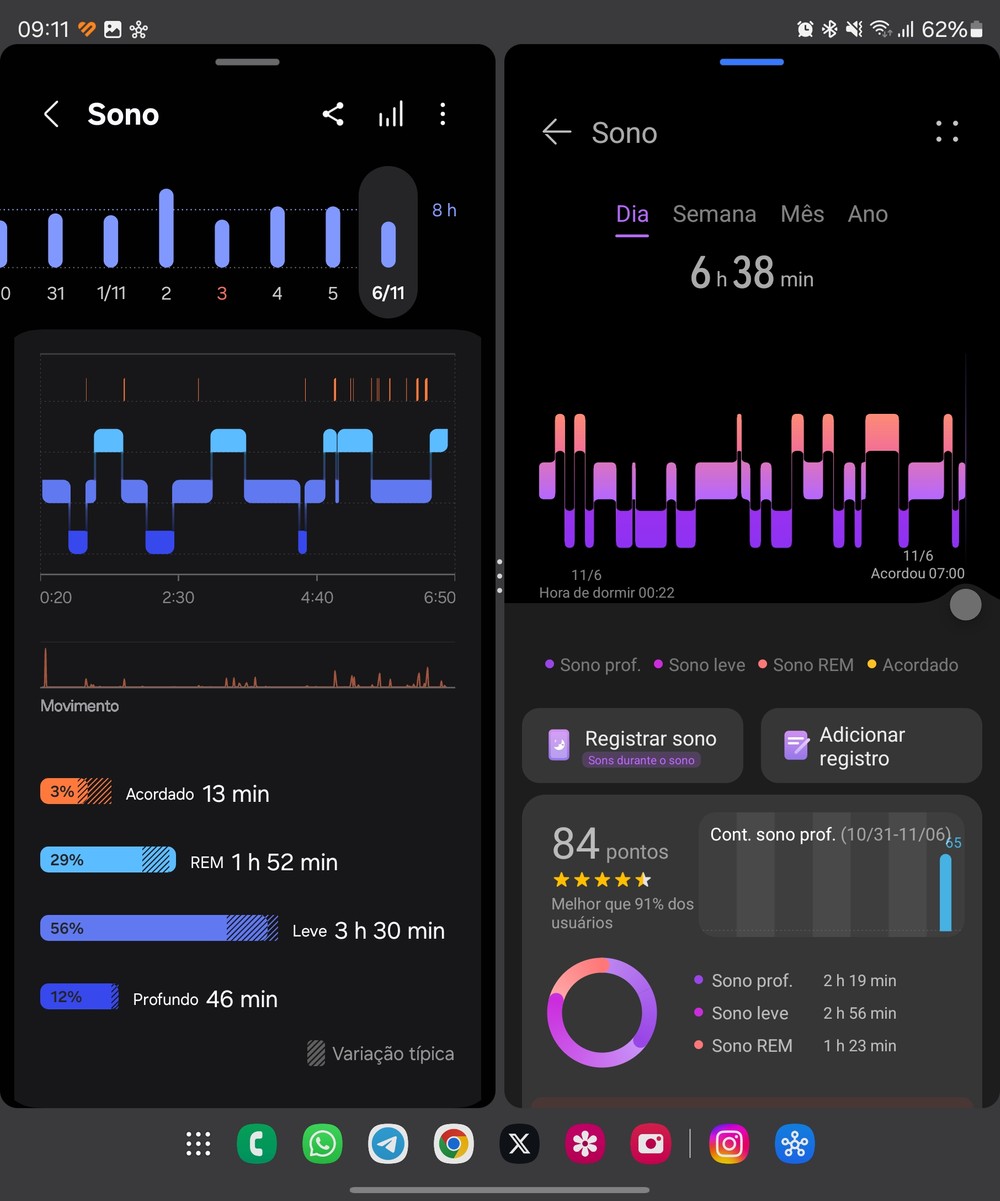The height and width of the screenshot is (1201, 1000).
Task: Launch Telegram from the taskbar
Action: pyautogui.click(x=388, y=1144)
